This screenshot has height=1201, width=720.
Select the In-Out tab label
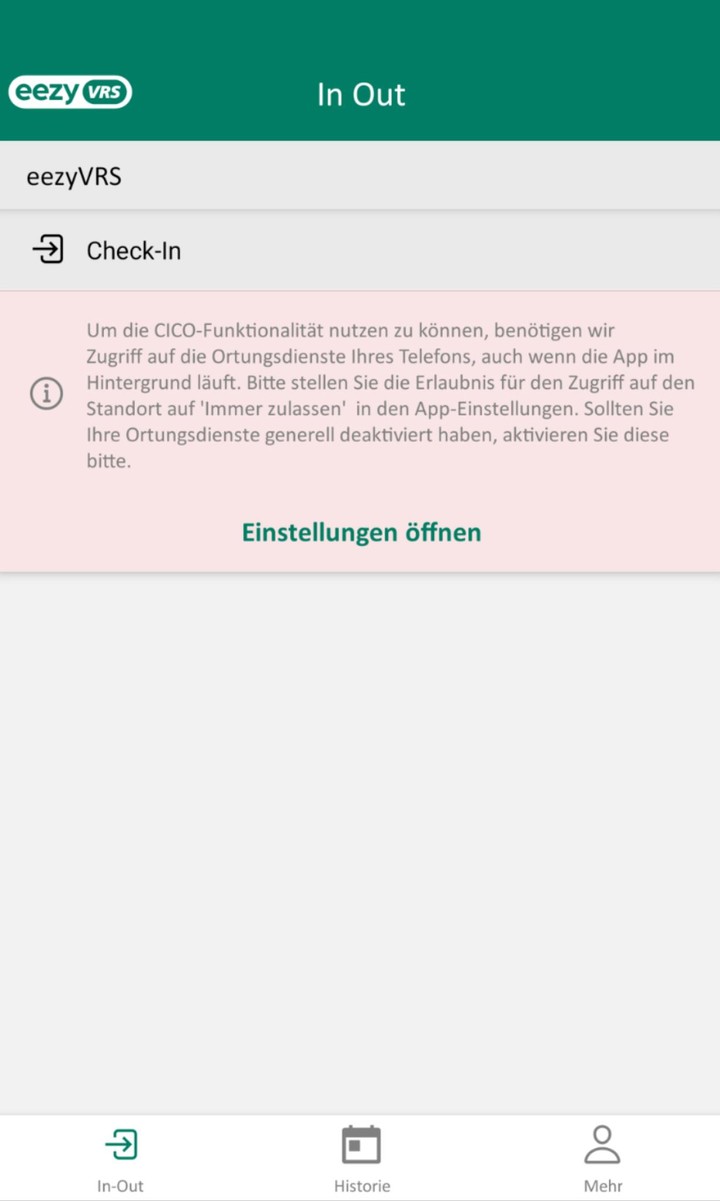pyautogui.click(x=119, y=1185)
